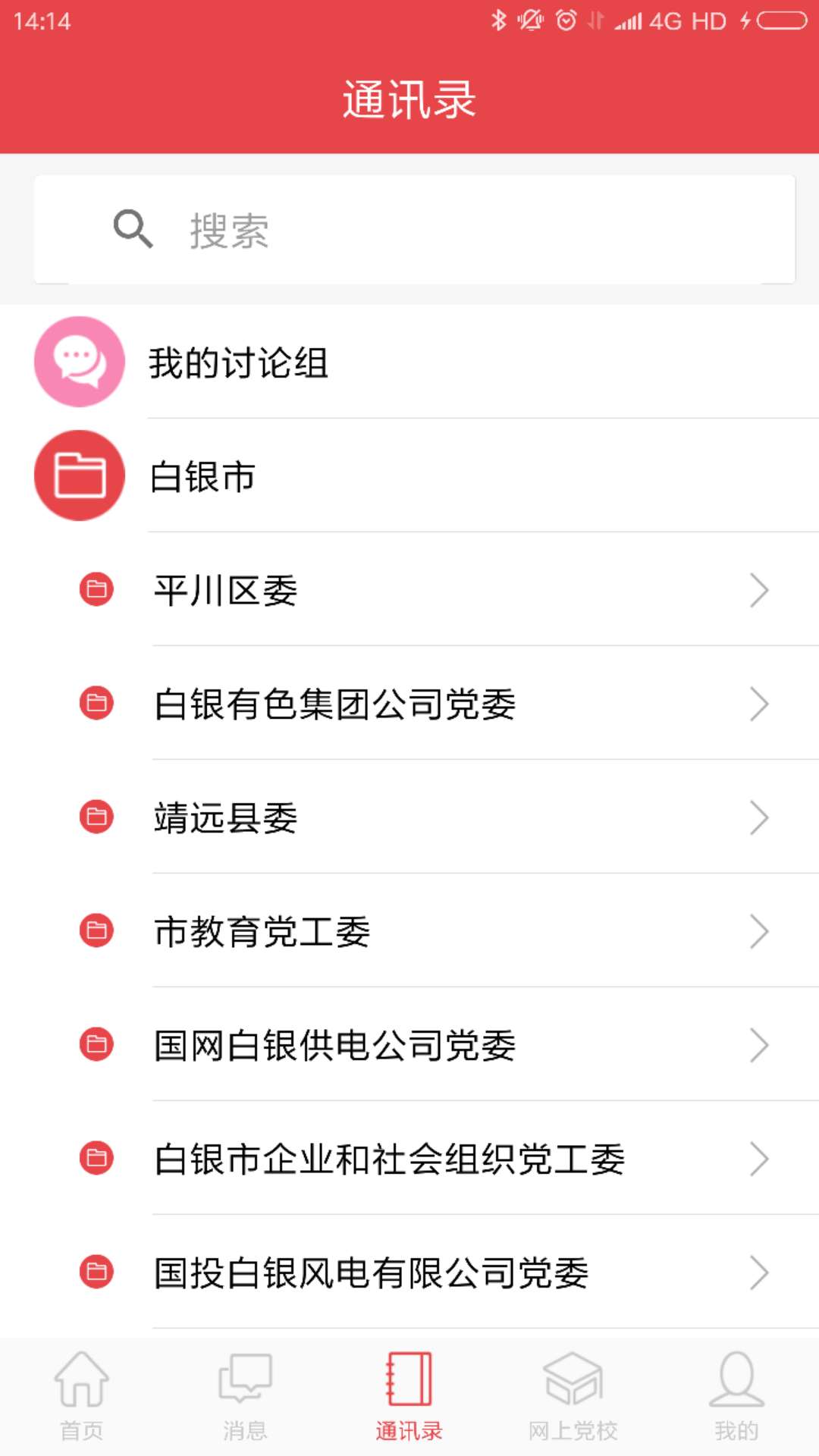This screenshot has width=819, height=1456.
Task: Select the 通讯录 contacts tab
Action: (x=409, y=1397)
